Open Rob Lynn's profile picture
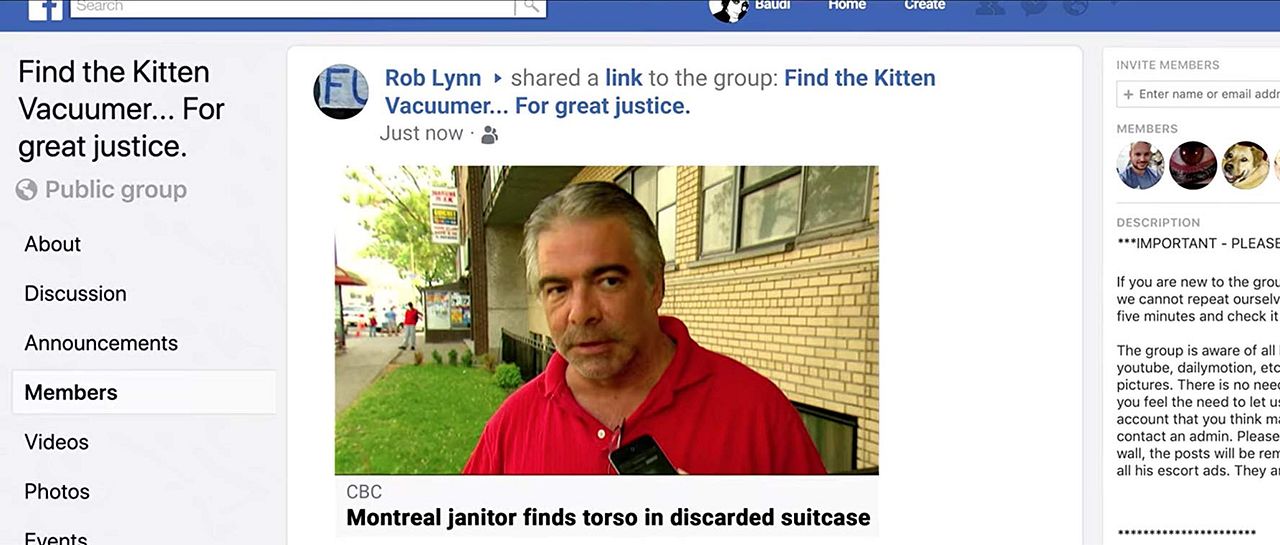 [x=341, y=92]
